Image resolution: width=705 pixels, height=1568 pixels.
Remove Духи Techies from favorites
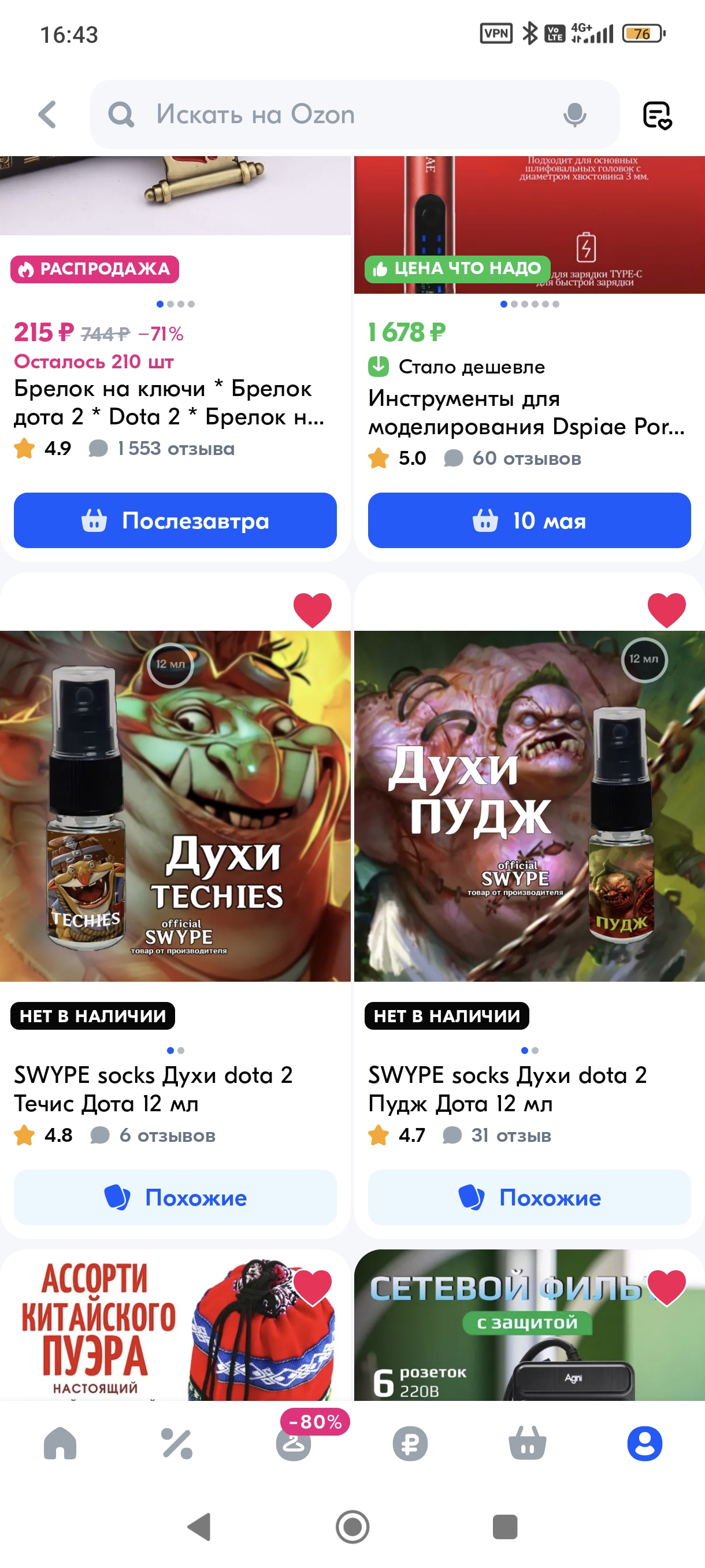313,609
